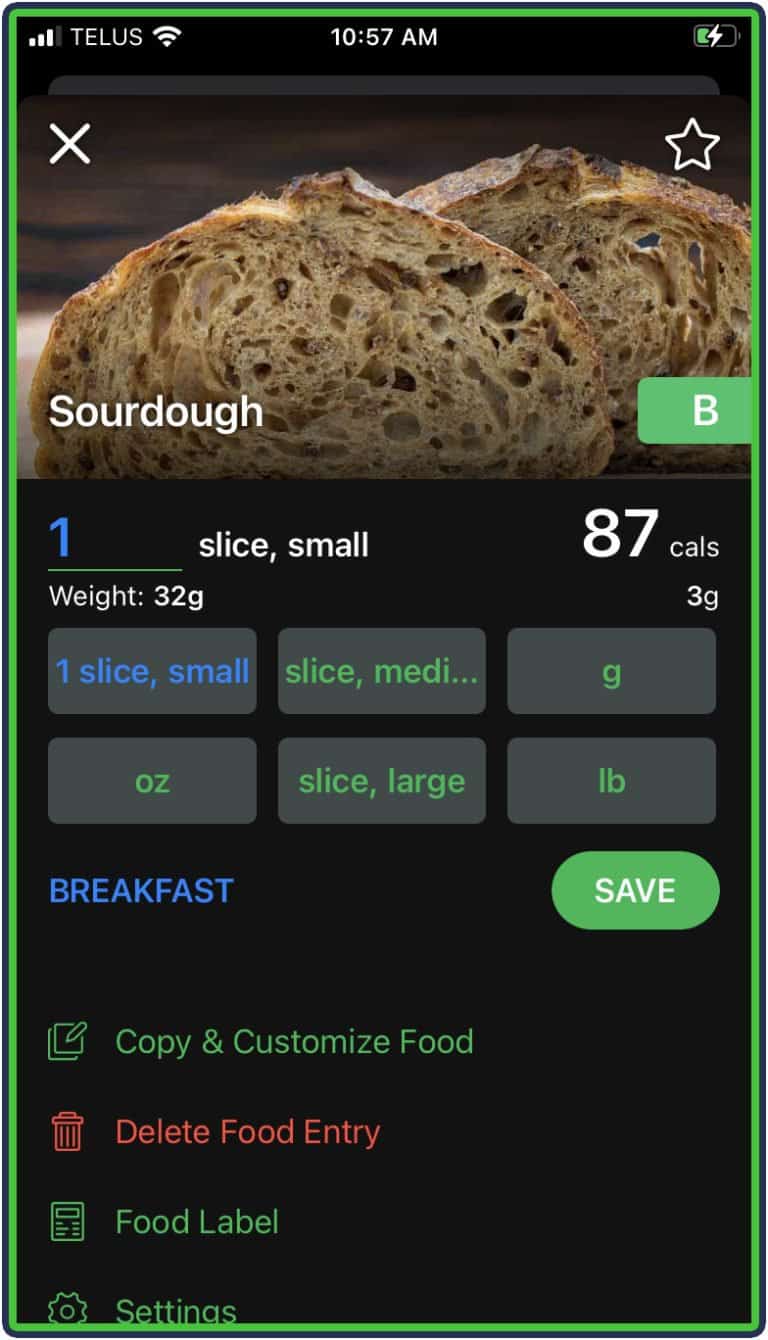Select the 'lb' unit option
This screenshot has height=1340, width=768.
[x=611, y=781]
